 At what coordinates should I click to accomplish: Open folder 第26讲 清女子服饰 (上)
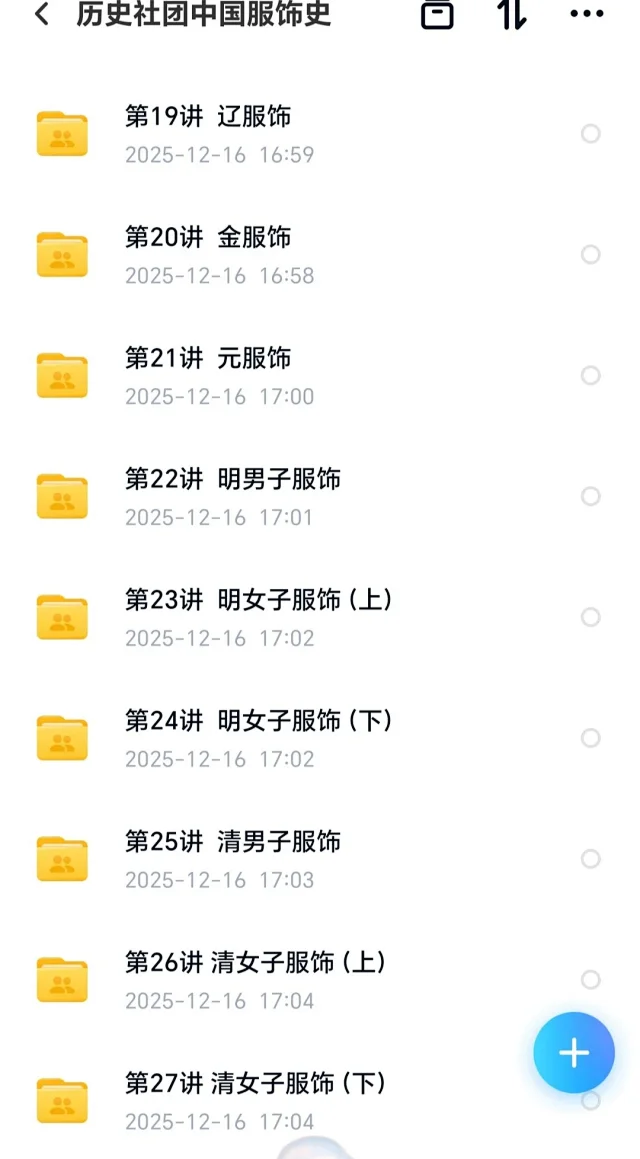pos(255,963)
